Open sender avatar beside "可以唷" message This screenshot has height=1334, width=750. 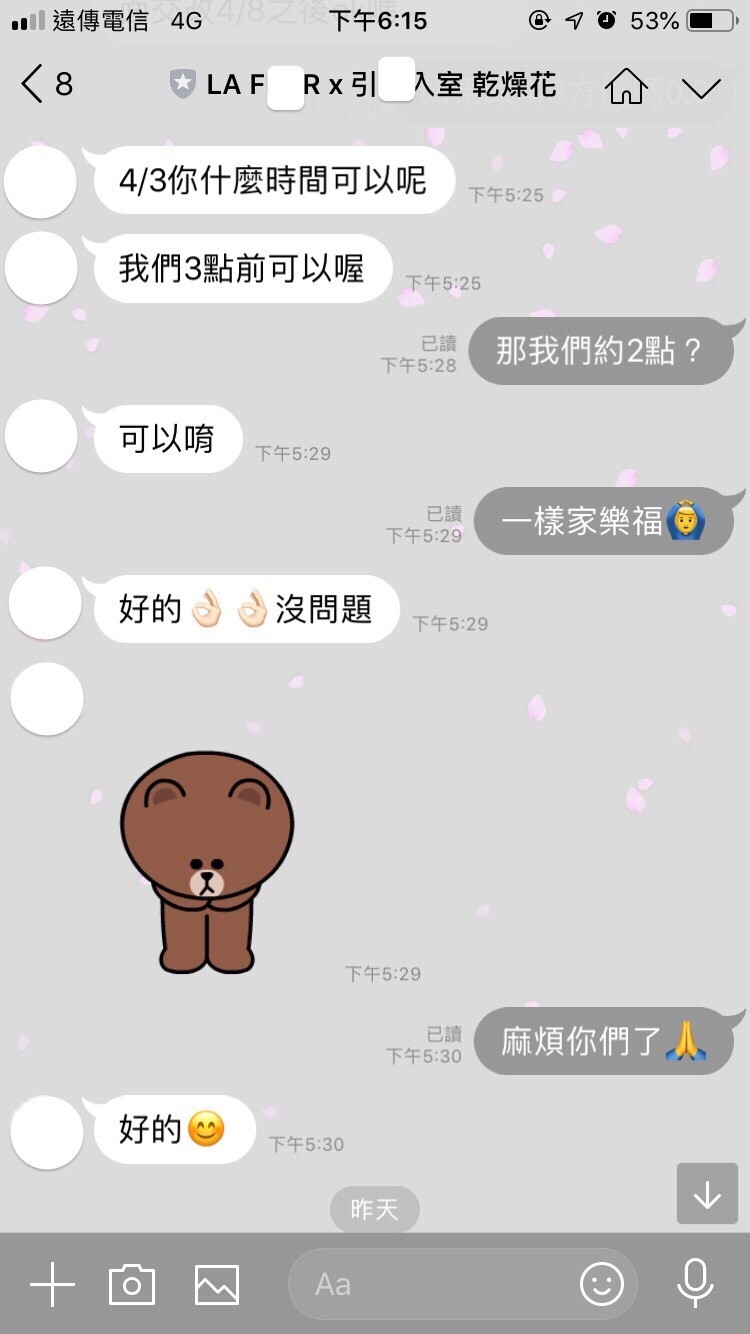click(41, 436)
